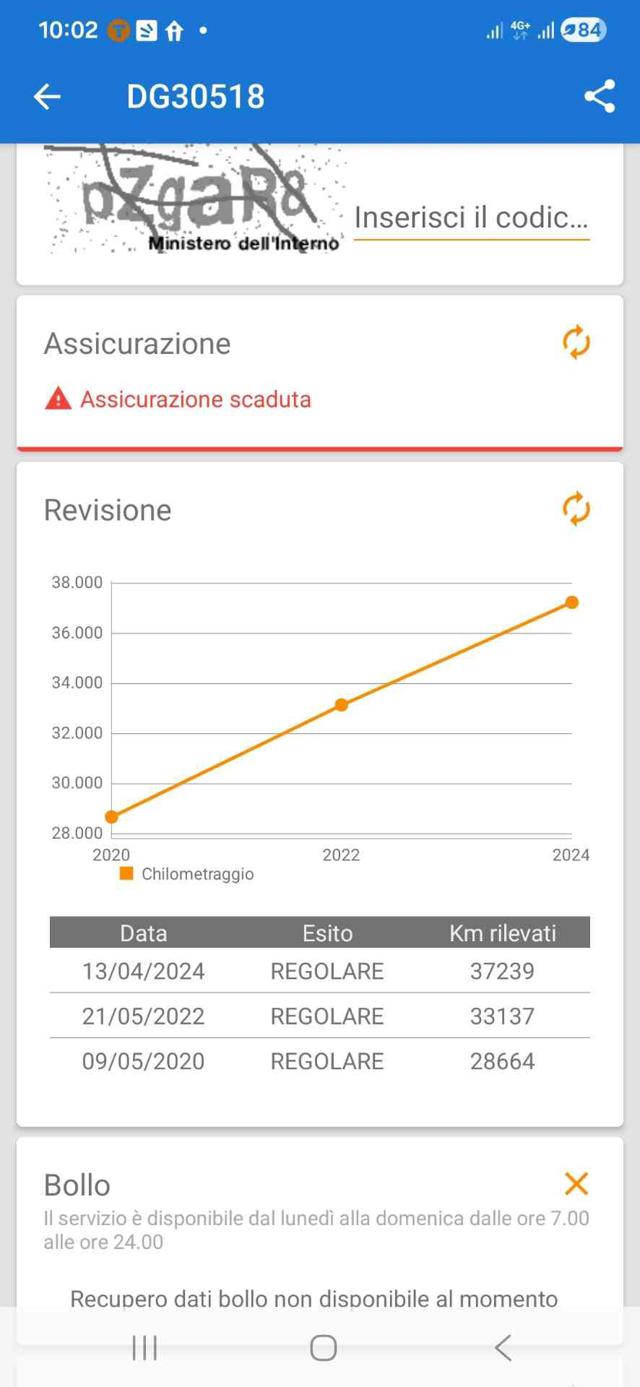
Task: Go to the home screen
Action: (323, 1347)
